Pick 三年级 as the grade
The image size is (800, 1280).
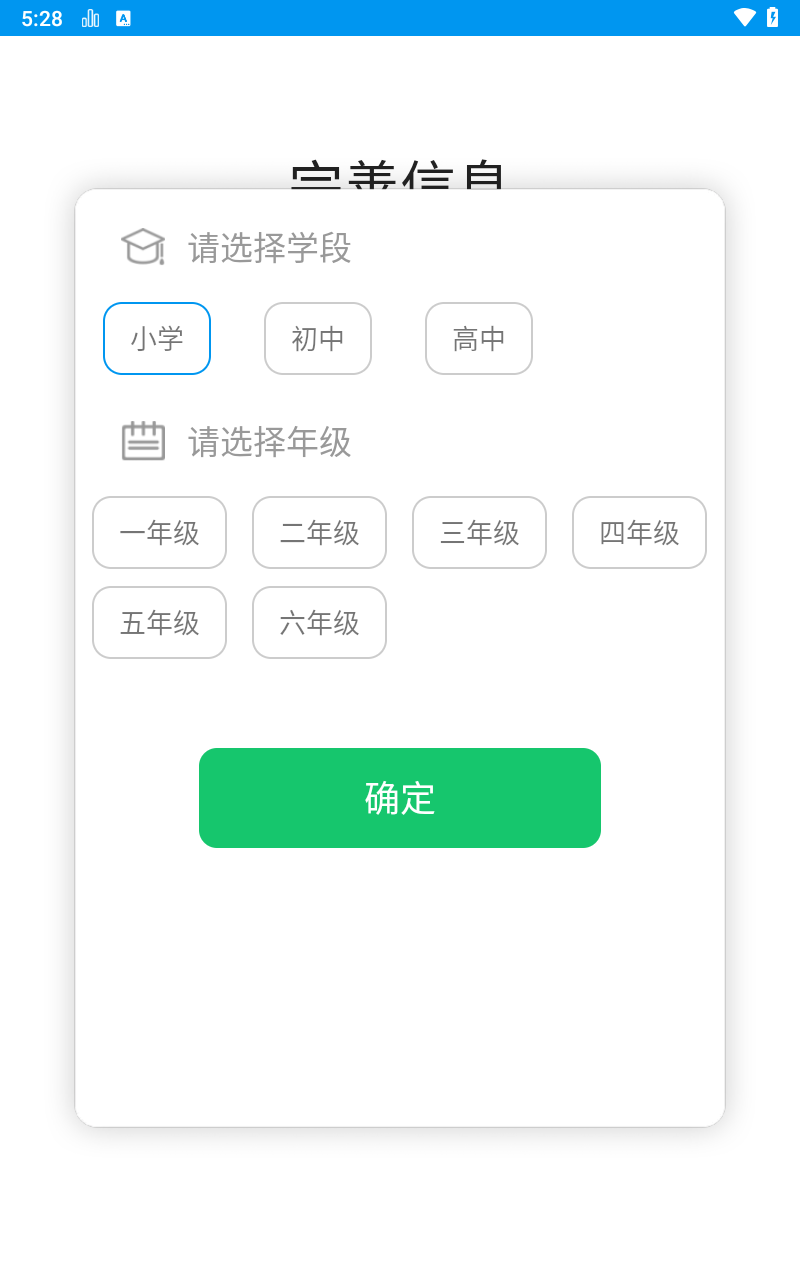(x=480, y=533)
